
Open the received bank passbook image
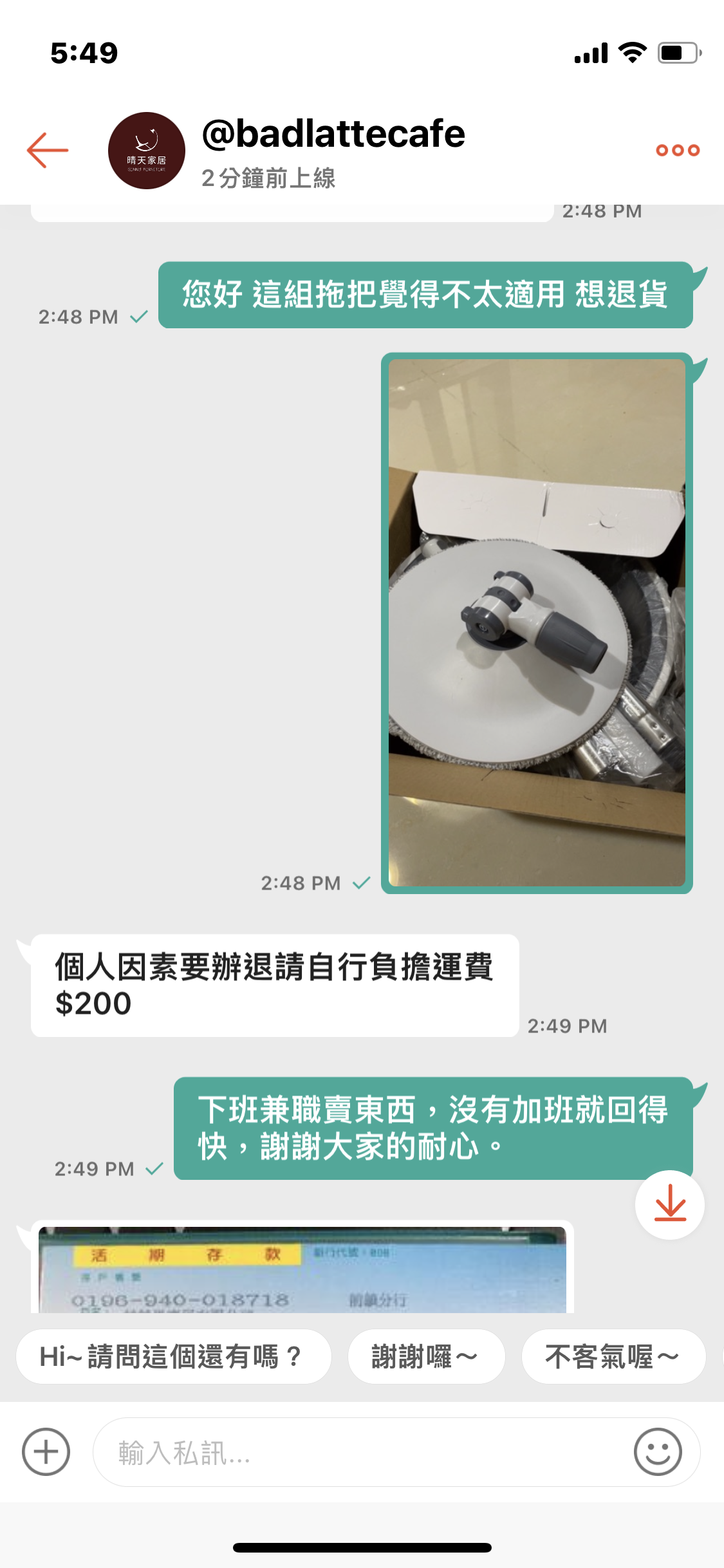(x=302, y=1270)
